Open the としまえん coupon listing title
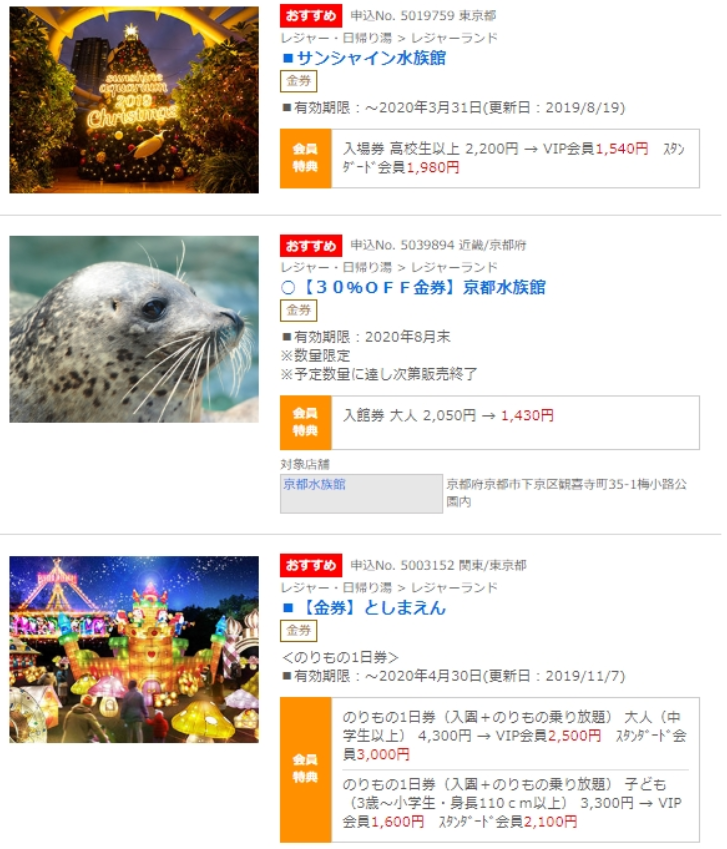The width and height of the screenshot is (727, 849). click(371, 608)
